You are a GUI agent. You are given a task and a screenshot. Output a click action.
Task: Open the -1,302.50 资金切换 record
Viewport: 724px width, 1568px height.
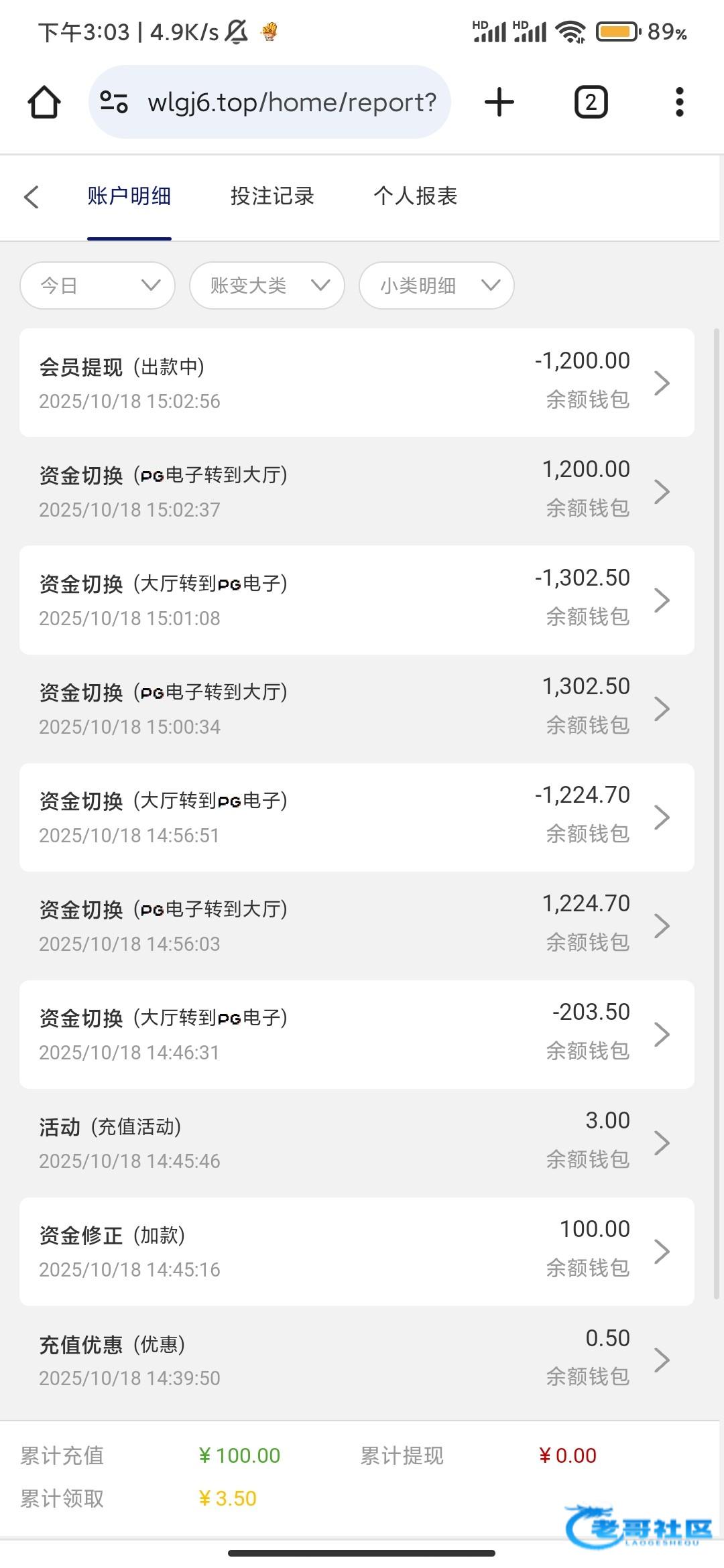[x=357, y=600]
